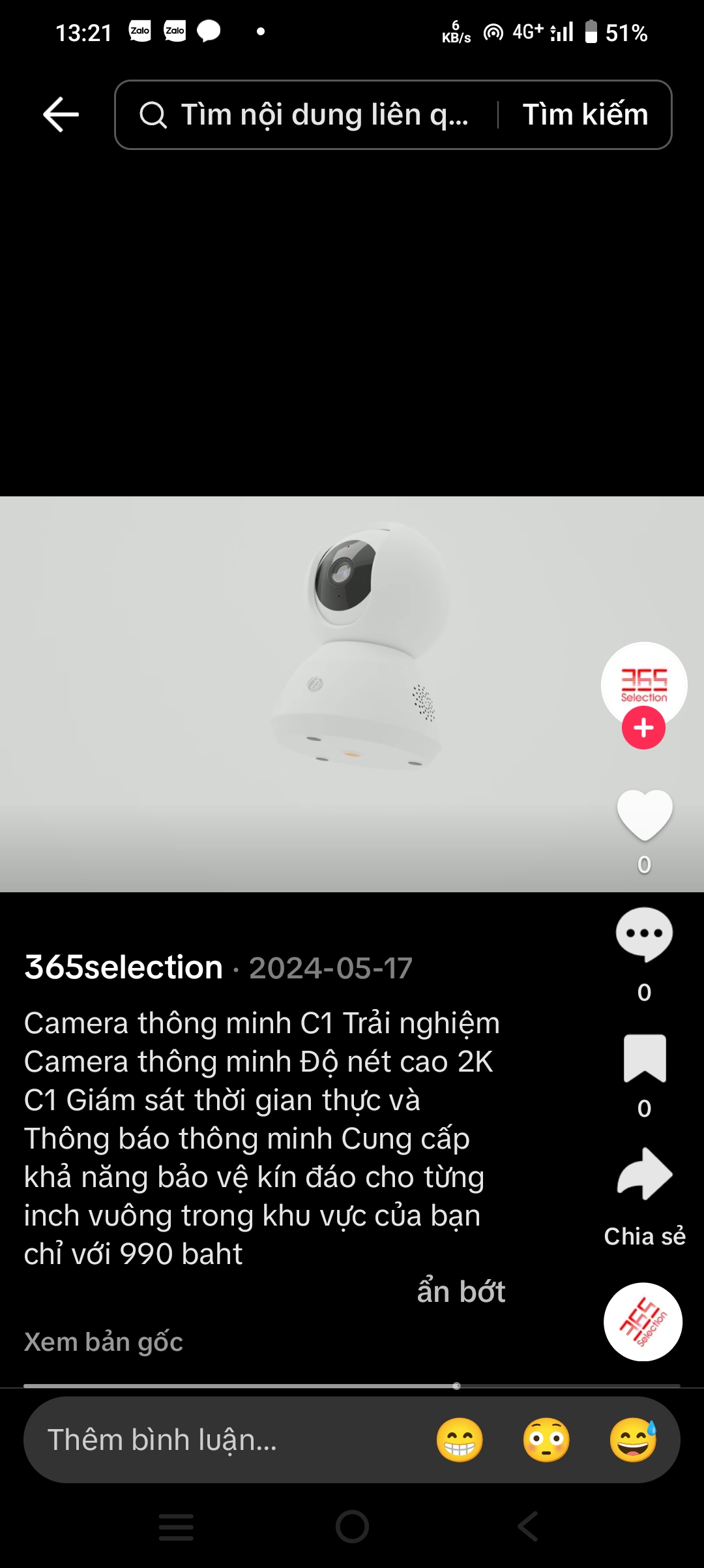Insert the grinning emoji into the comment
The width and height of the screenshot is (704, 1568).
(460, 1440)
